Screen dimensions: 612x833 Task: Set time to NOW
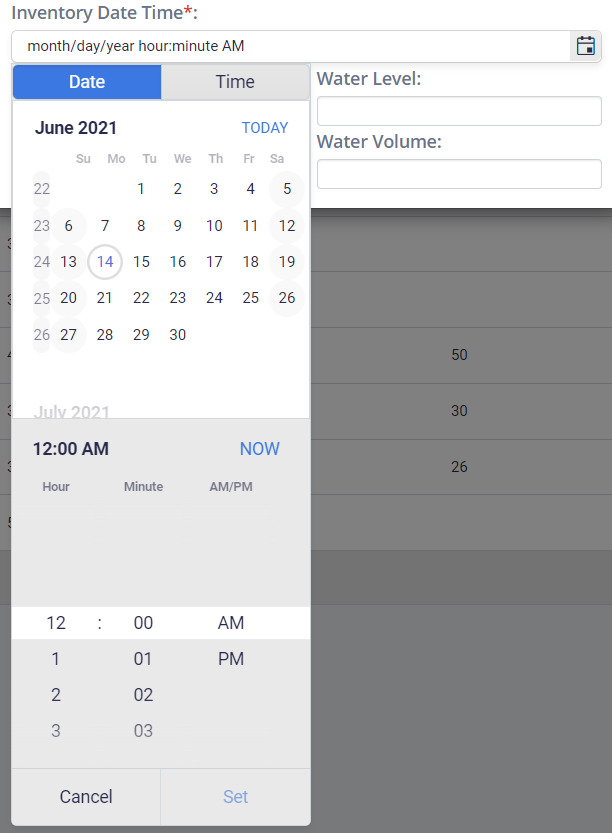click(x=259, y=449)
